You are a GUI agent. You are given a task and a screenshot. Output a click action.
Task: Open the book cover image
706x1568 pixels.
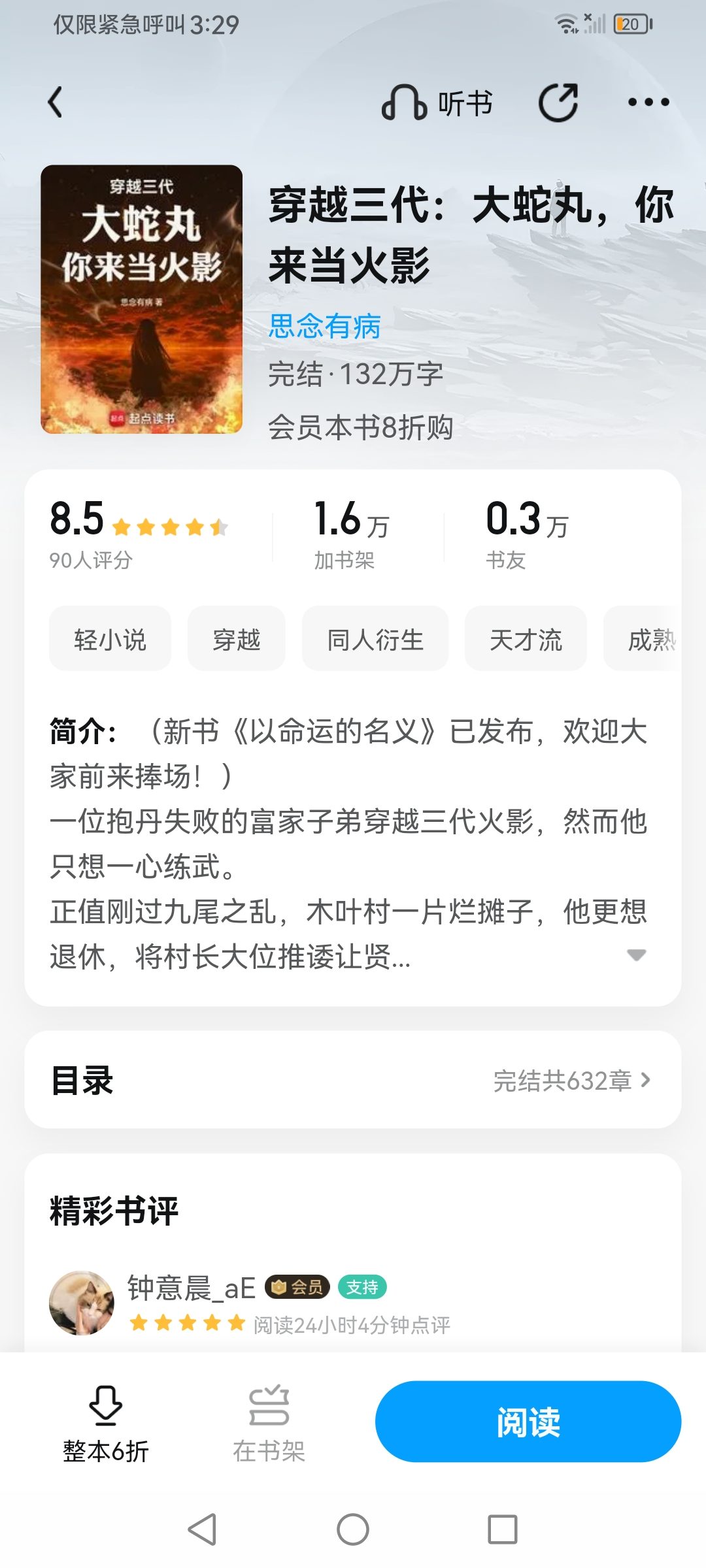pos(141,299)
